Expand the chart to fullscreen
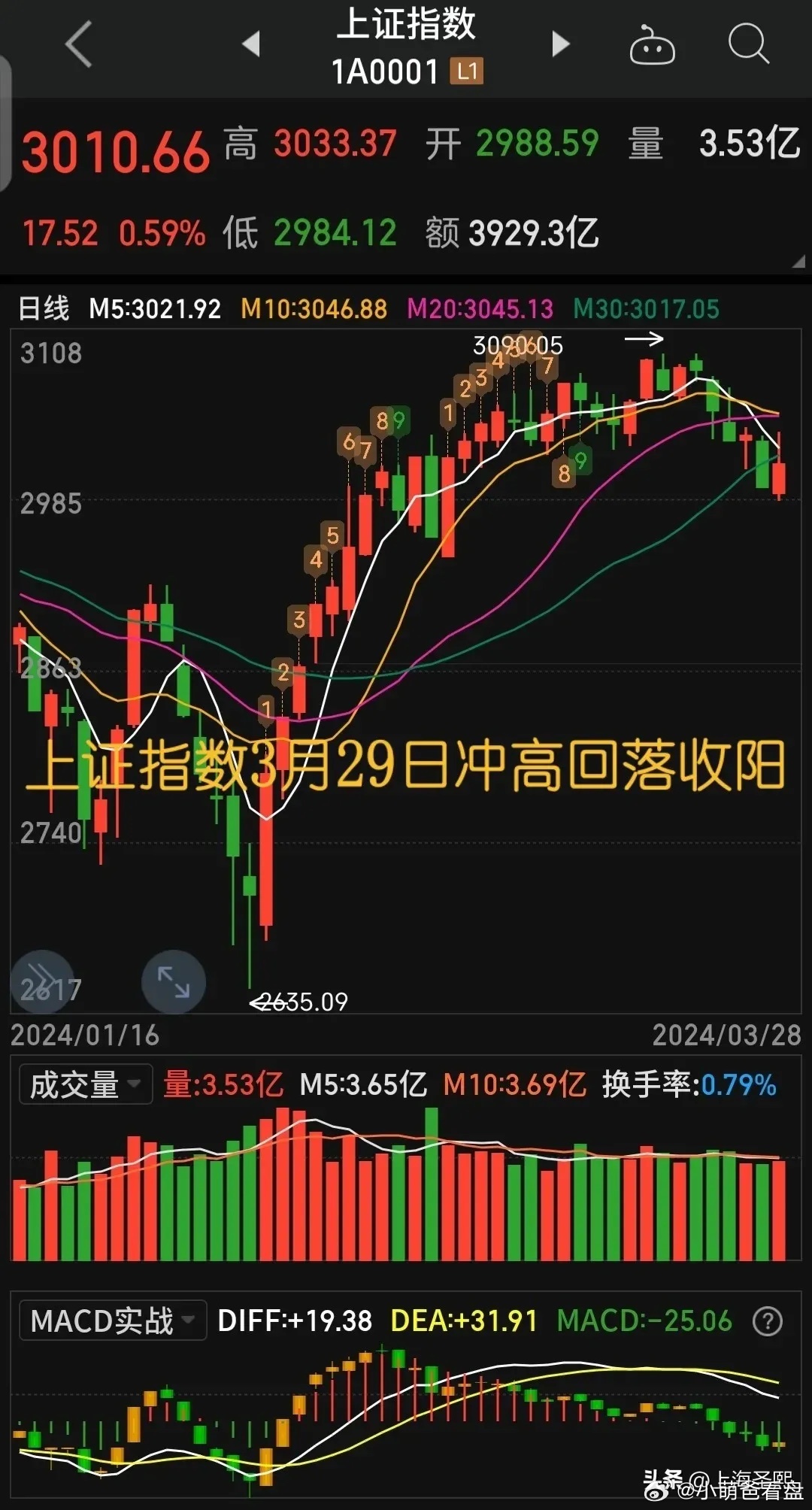Screen dimensions: 812x1510 point(174,982)
